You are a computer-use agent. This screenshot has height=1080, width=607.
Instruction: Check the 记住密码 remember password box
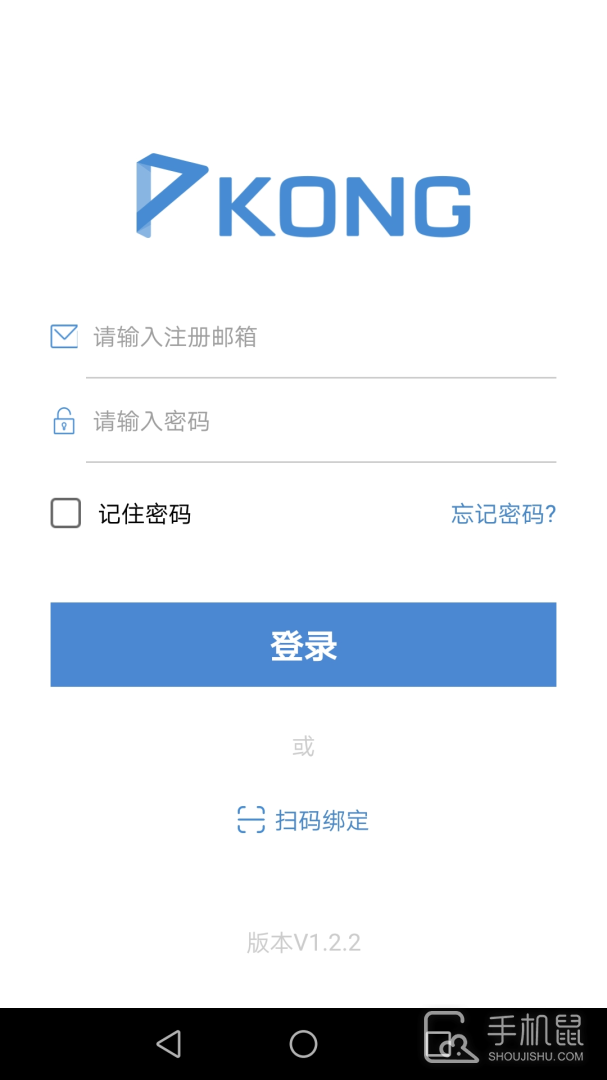66,514
